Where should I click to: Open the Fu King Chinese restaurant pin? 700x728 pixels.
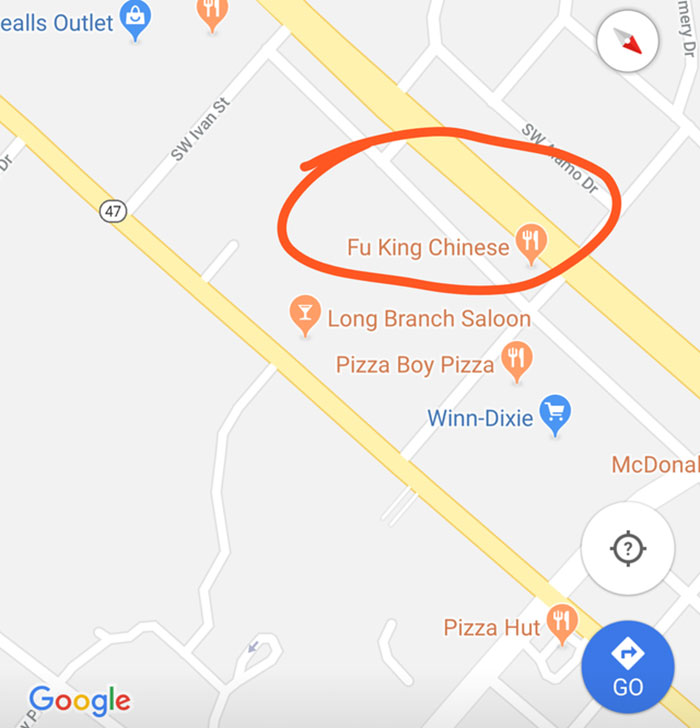coord(530,243)
